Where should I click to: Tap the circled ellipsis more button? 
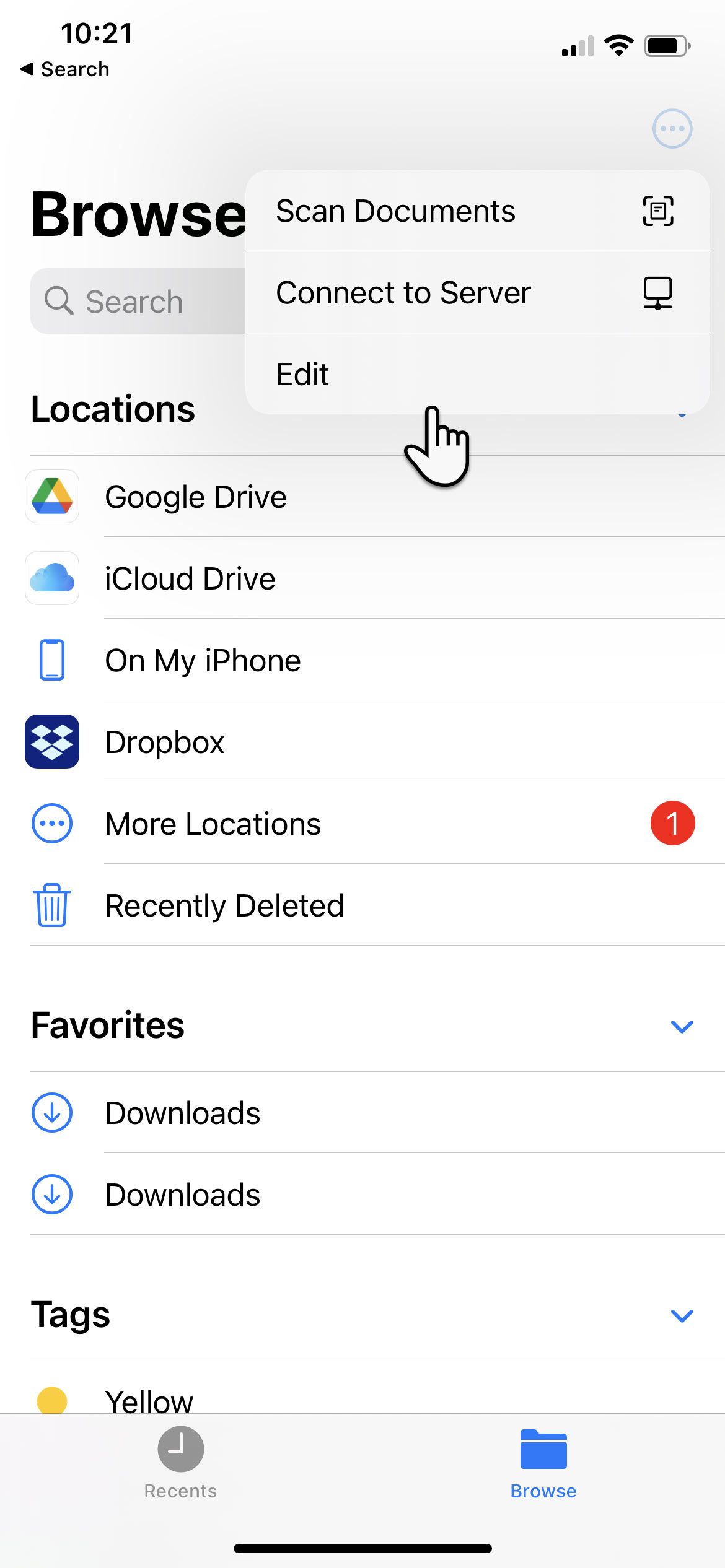click(672, 129)
